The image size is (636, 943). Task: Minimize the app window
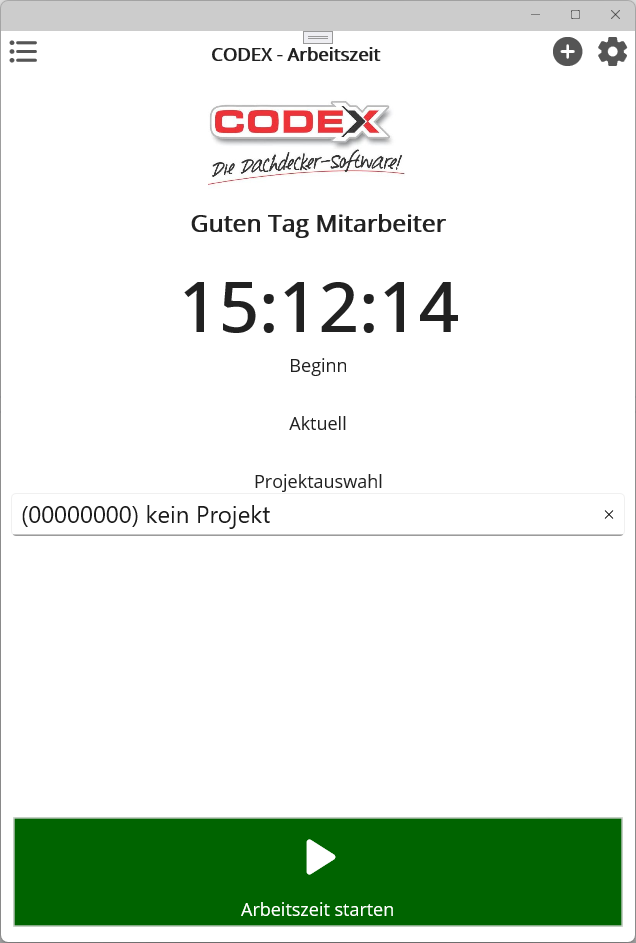539,15
